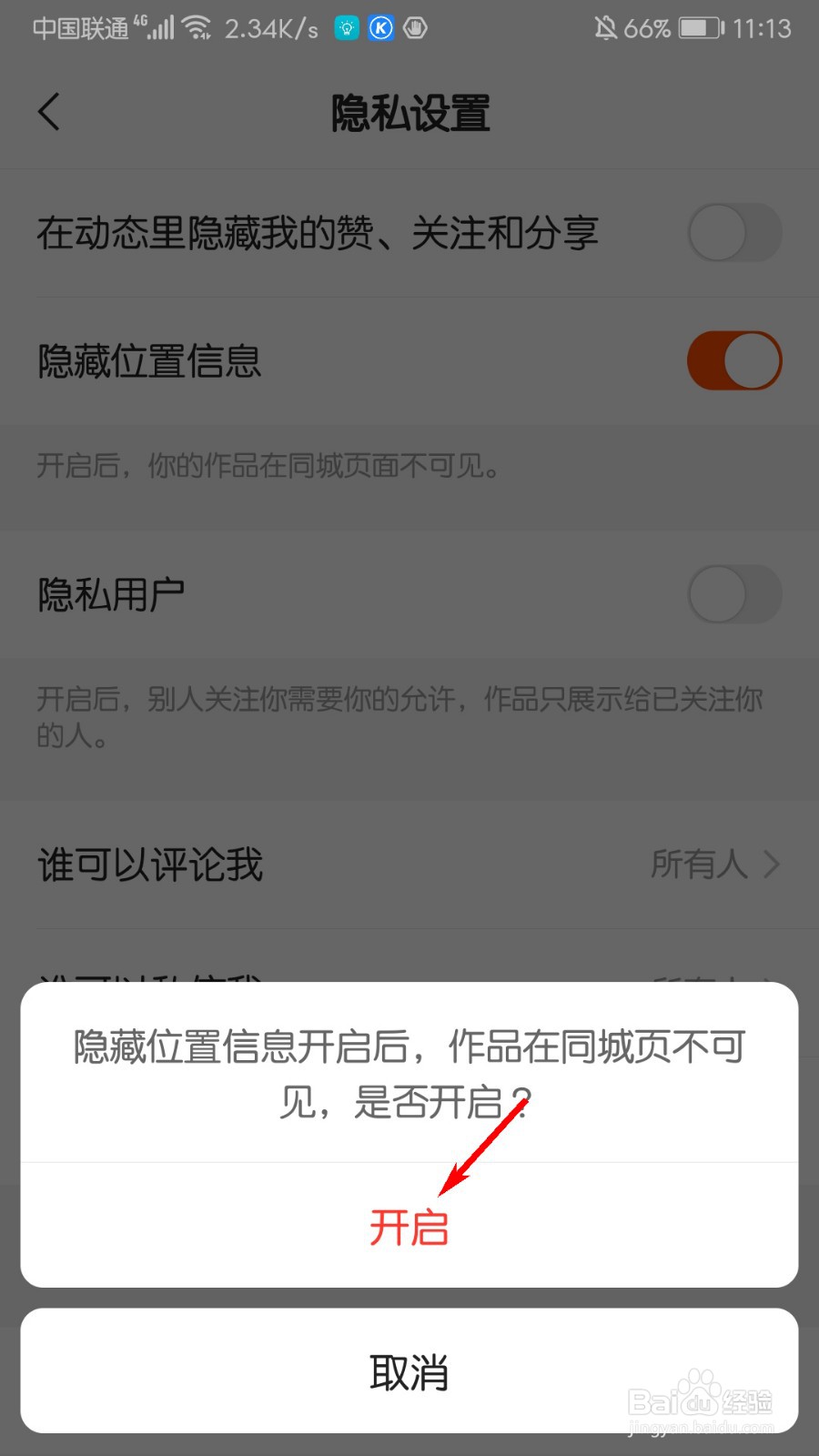
Task: Click the dialog text about 隐藏位置信息
Action: (409, 1074)
